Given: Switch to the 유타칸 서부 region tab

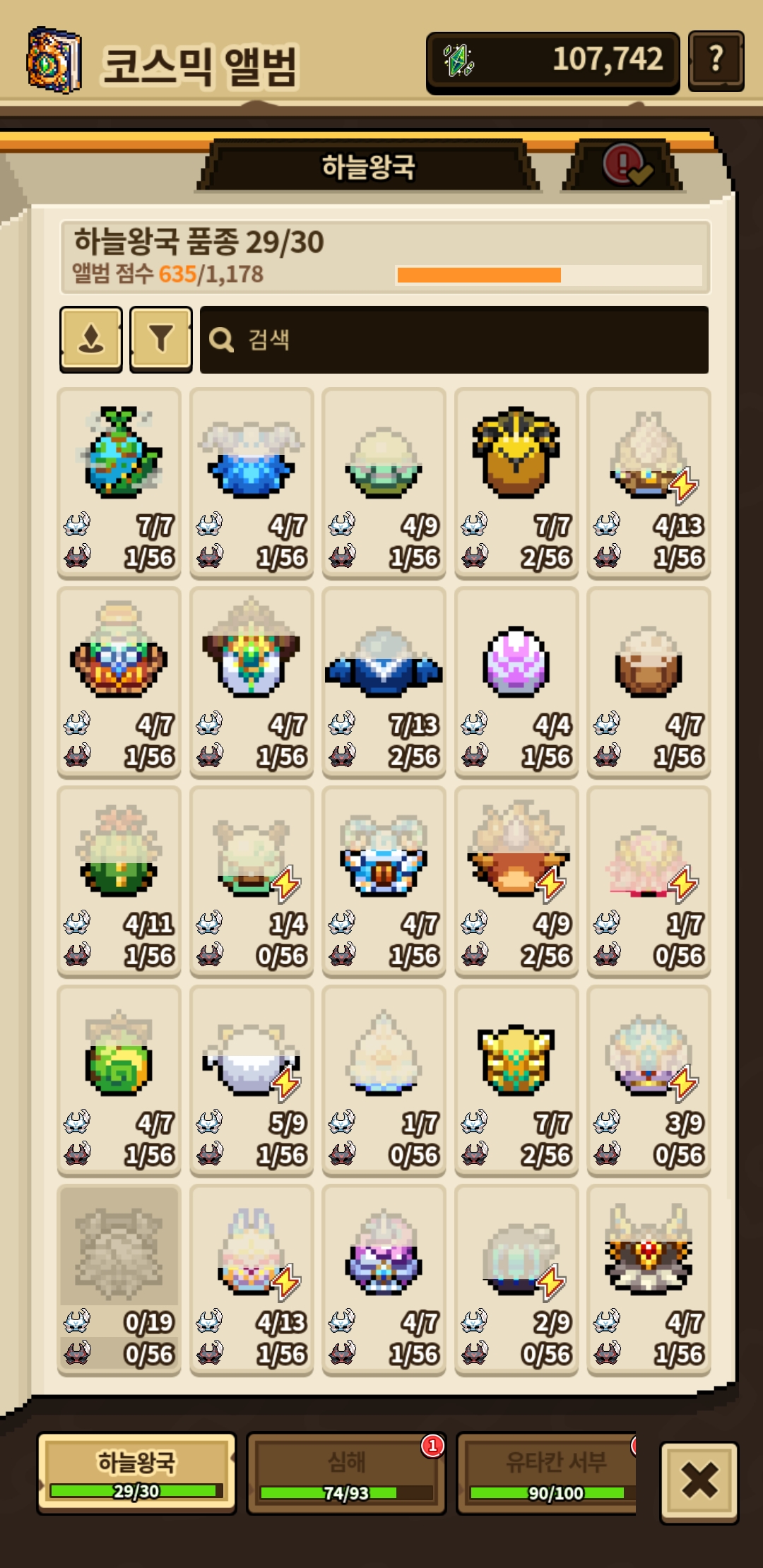Looking at the screenshot, I should pyautogui.click(x=548, y=1474).
